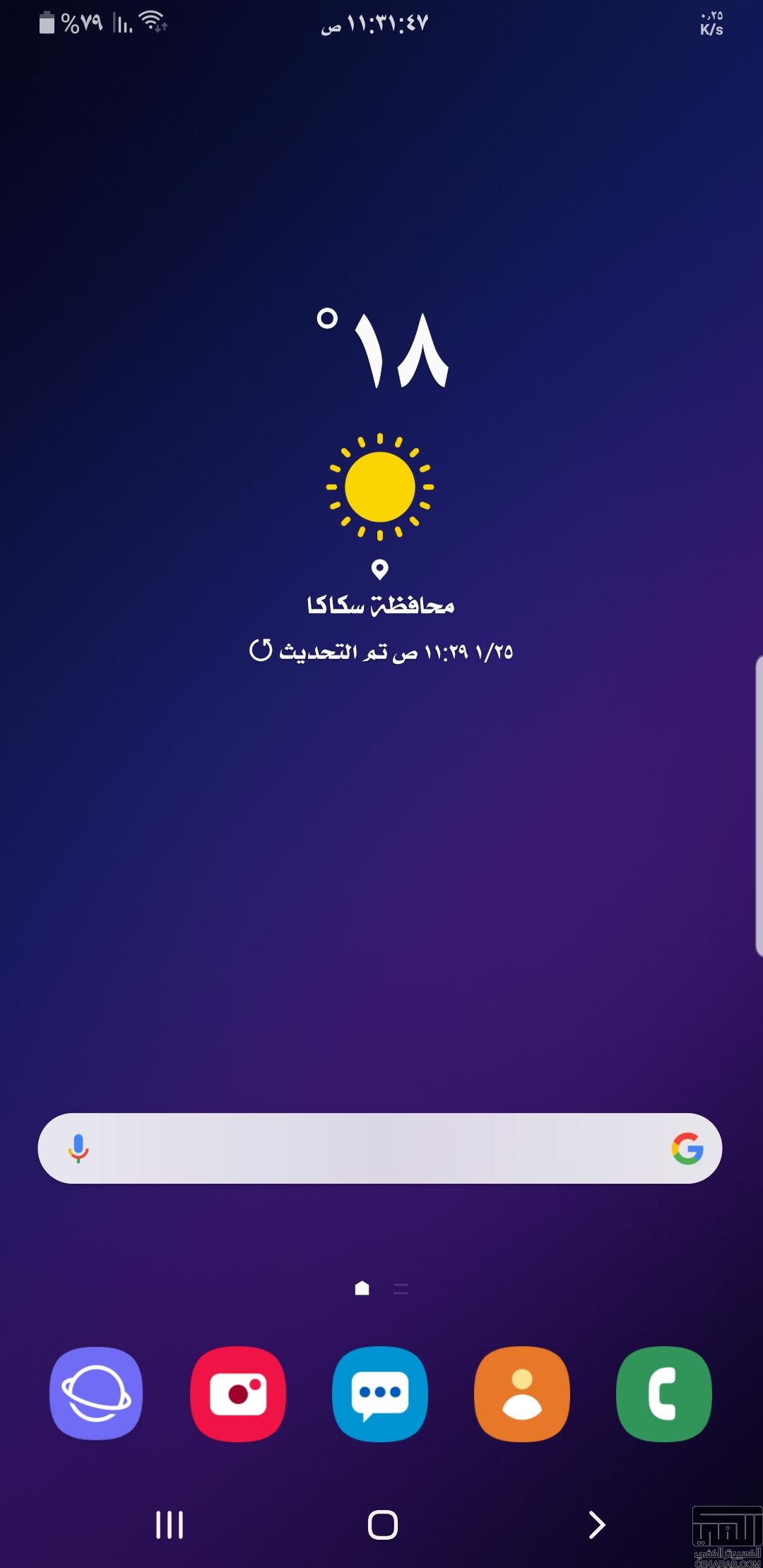Viewport: 763px width, 1568px height.
Task: Open recent apps from navigation bar
Action: point(170,1525)
